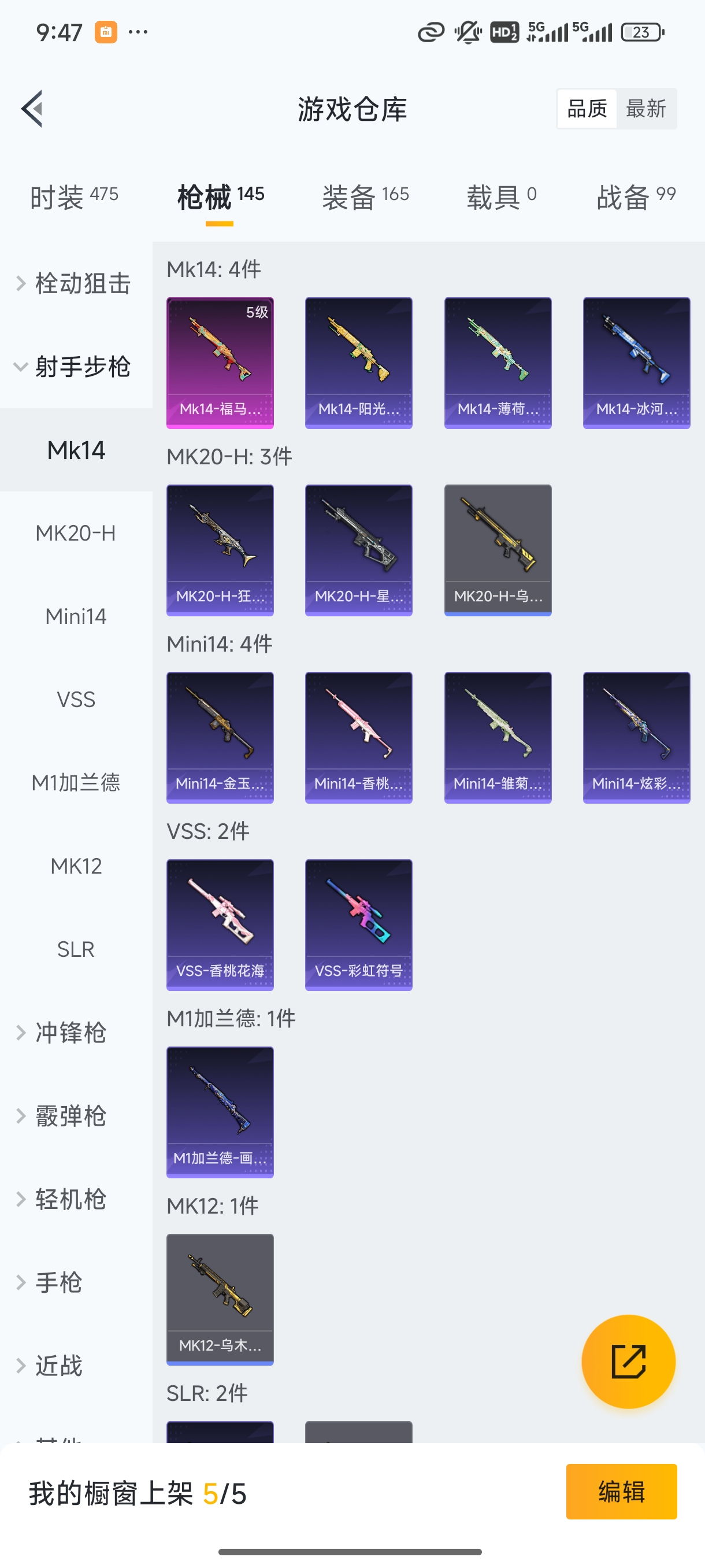Image resolution: width=705 pixels, height=1568 pixels.
Task: Switch to the 装备 tab
Action: pyautogui.click(x=365, y=197)
